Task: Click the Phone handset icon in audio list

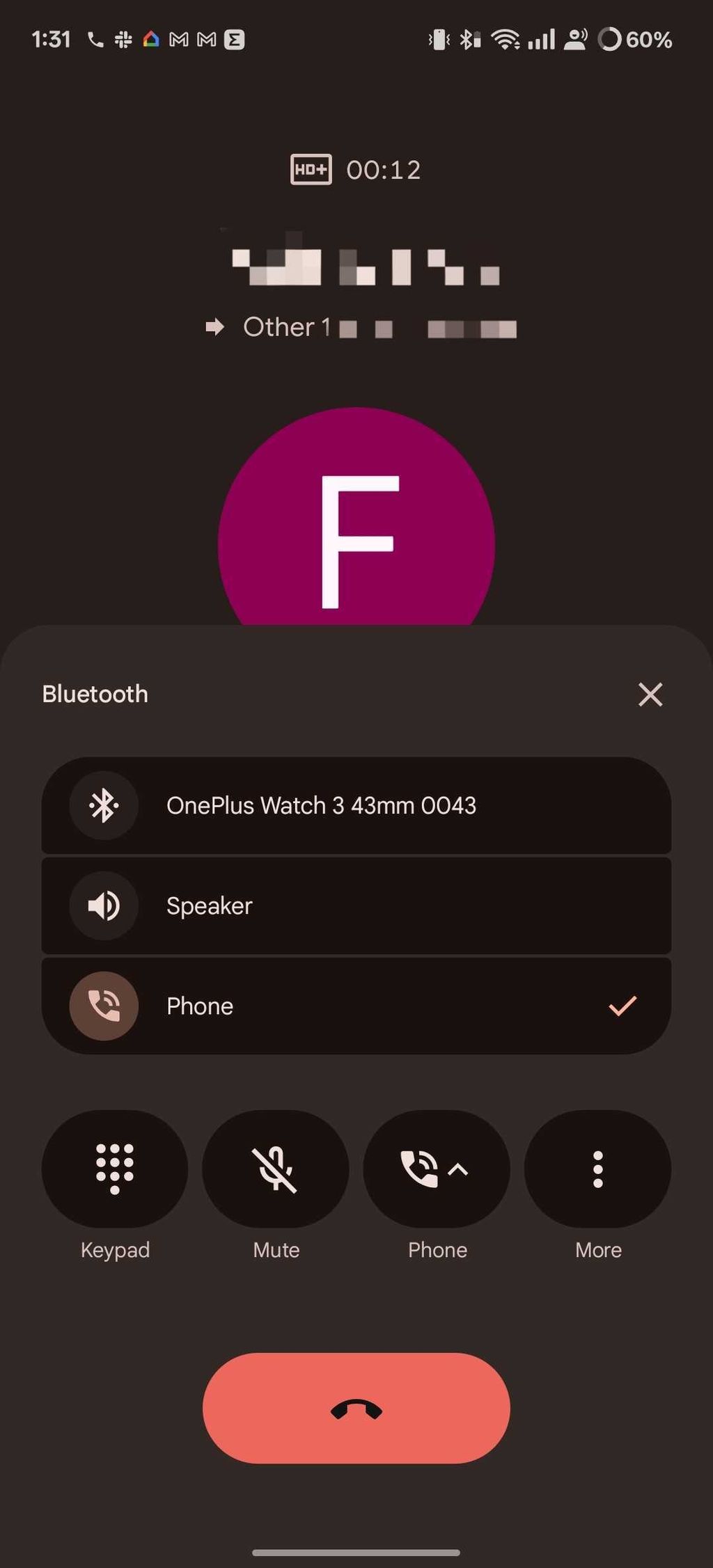Action: [x=103, y=1006]
